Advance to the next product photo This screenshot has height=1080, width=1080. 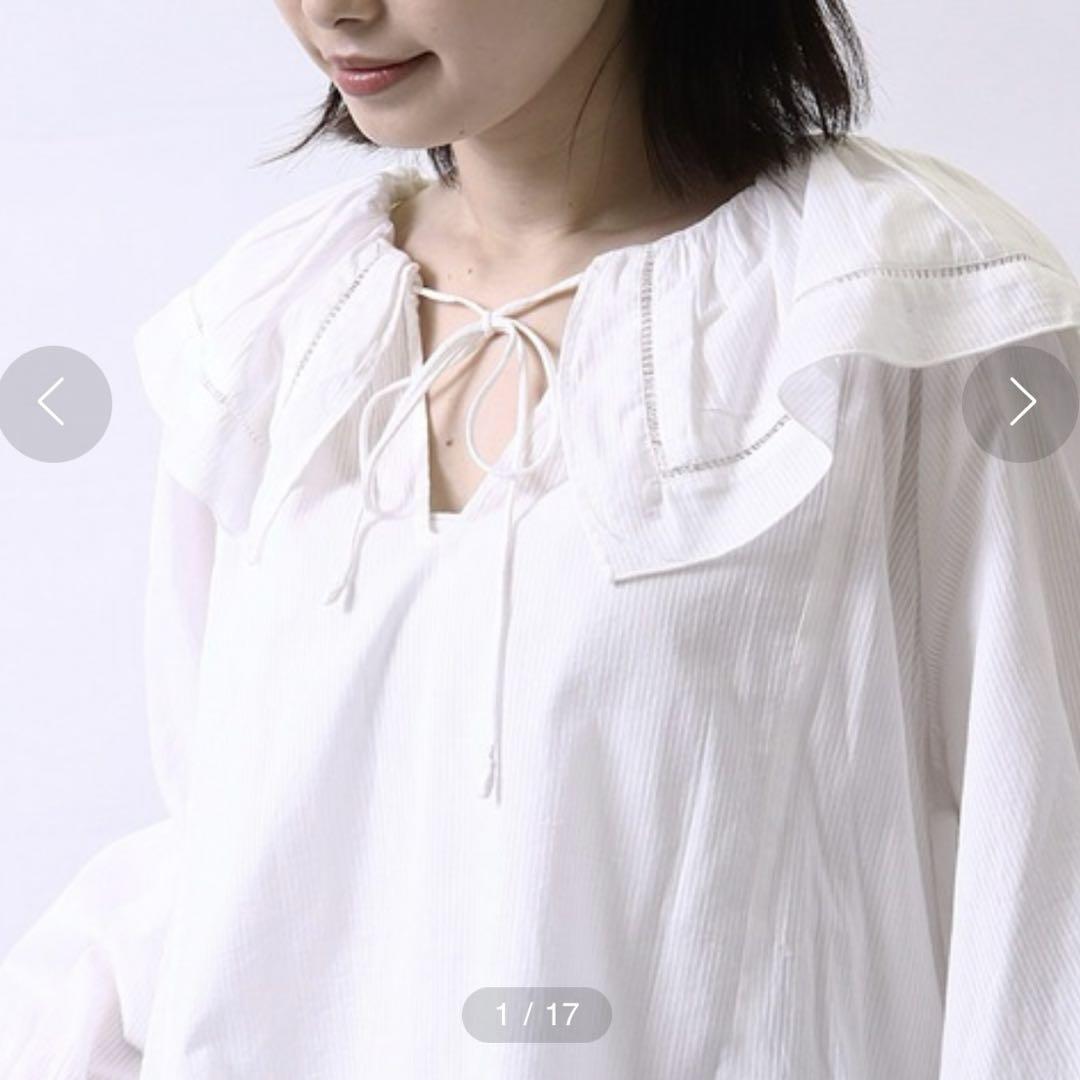coord(1022,403)
